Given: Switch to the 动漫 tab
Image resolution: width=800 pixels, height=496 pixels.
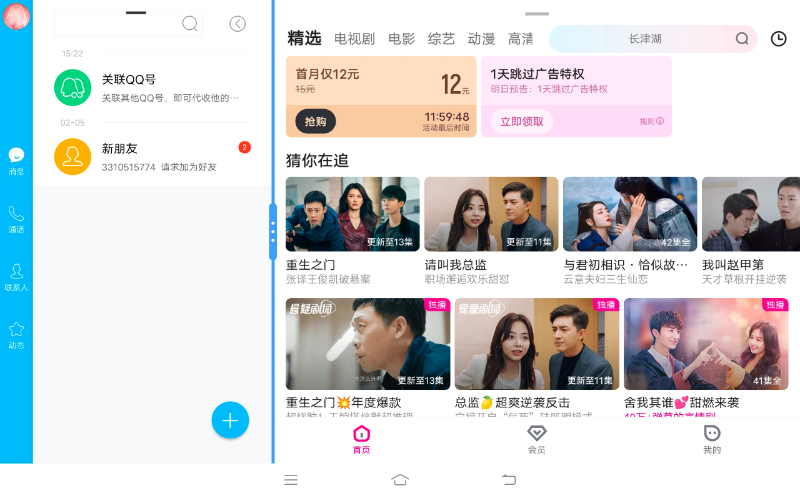Looking at the screenshot, I should [481, 39].
